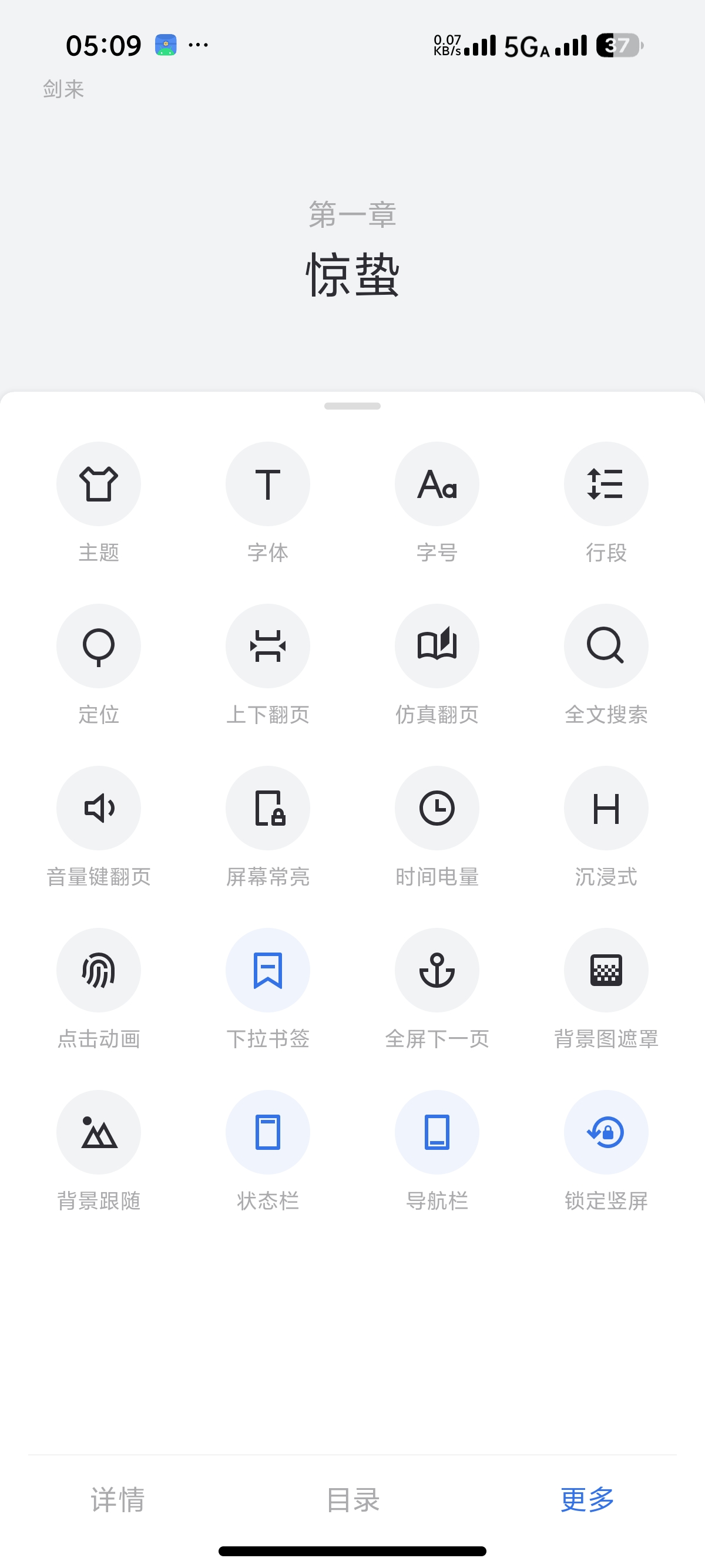Tap the 定位 locate icon

pos(99,646)
